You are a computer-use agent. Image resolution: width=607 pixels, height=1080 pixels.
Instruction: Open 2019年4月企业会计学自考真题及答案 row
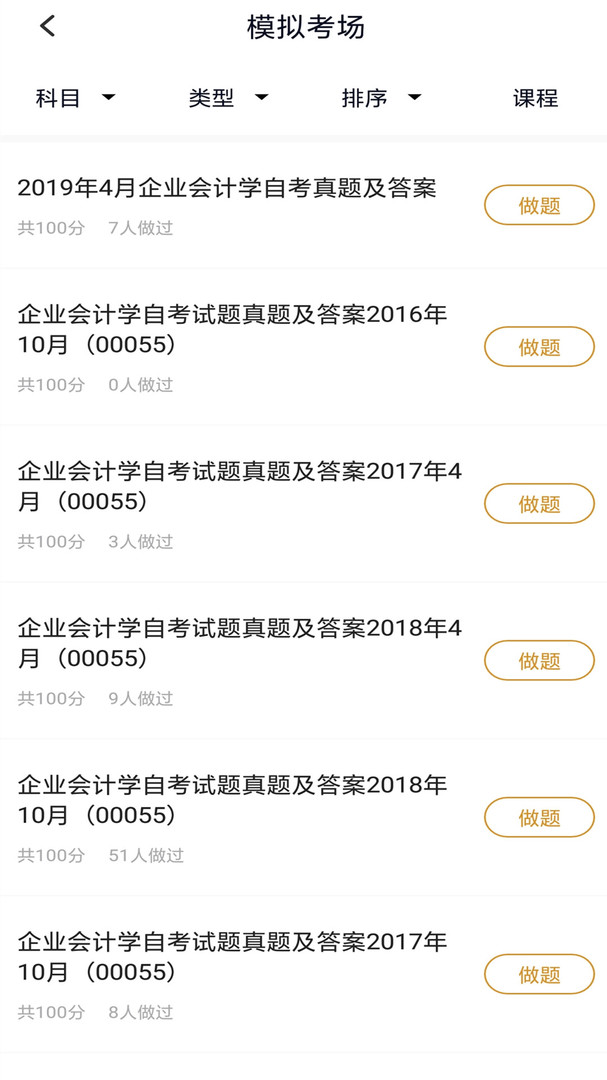click(x=303, y=205)
